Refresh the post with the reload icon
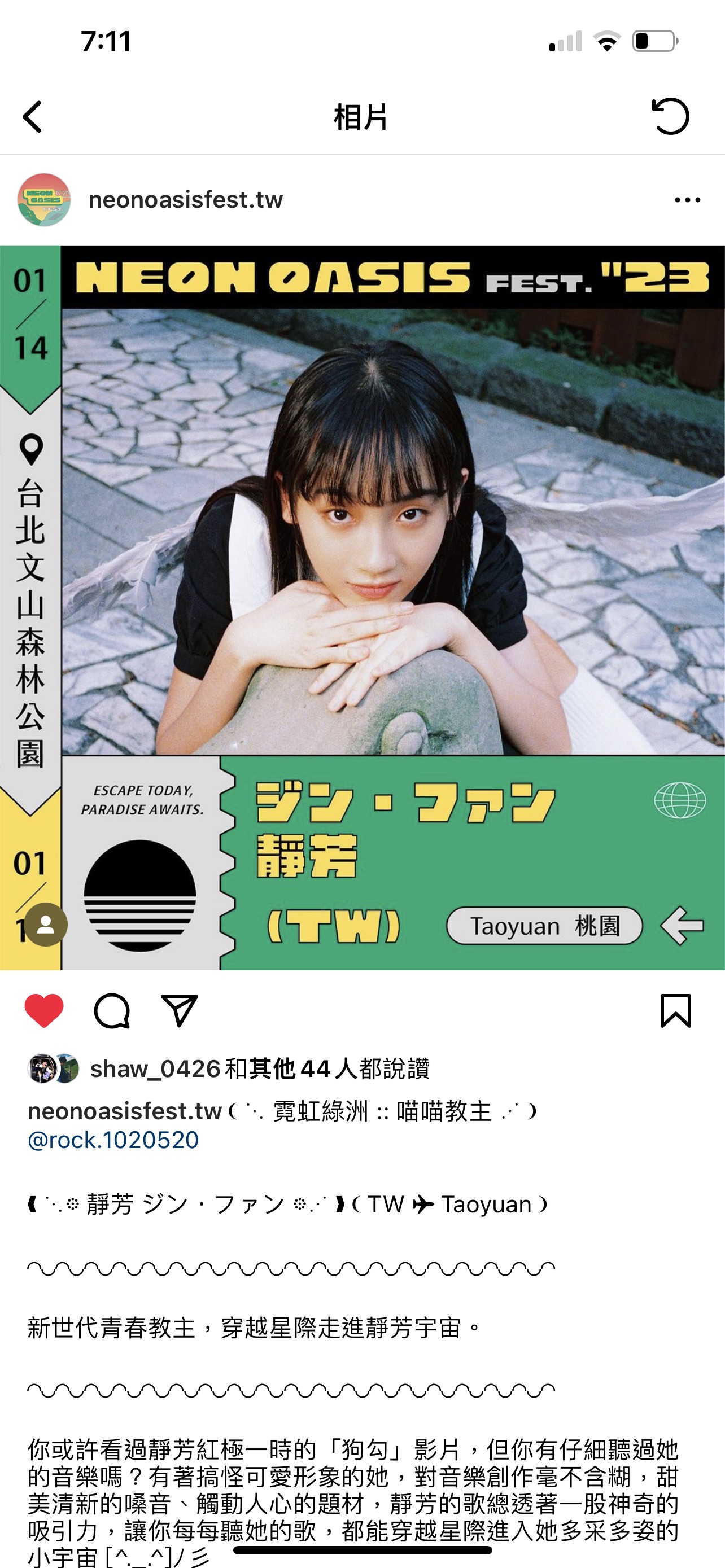The image size is (725, 1568). point(670,116)
